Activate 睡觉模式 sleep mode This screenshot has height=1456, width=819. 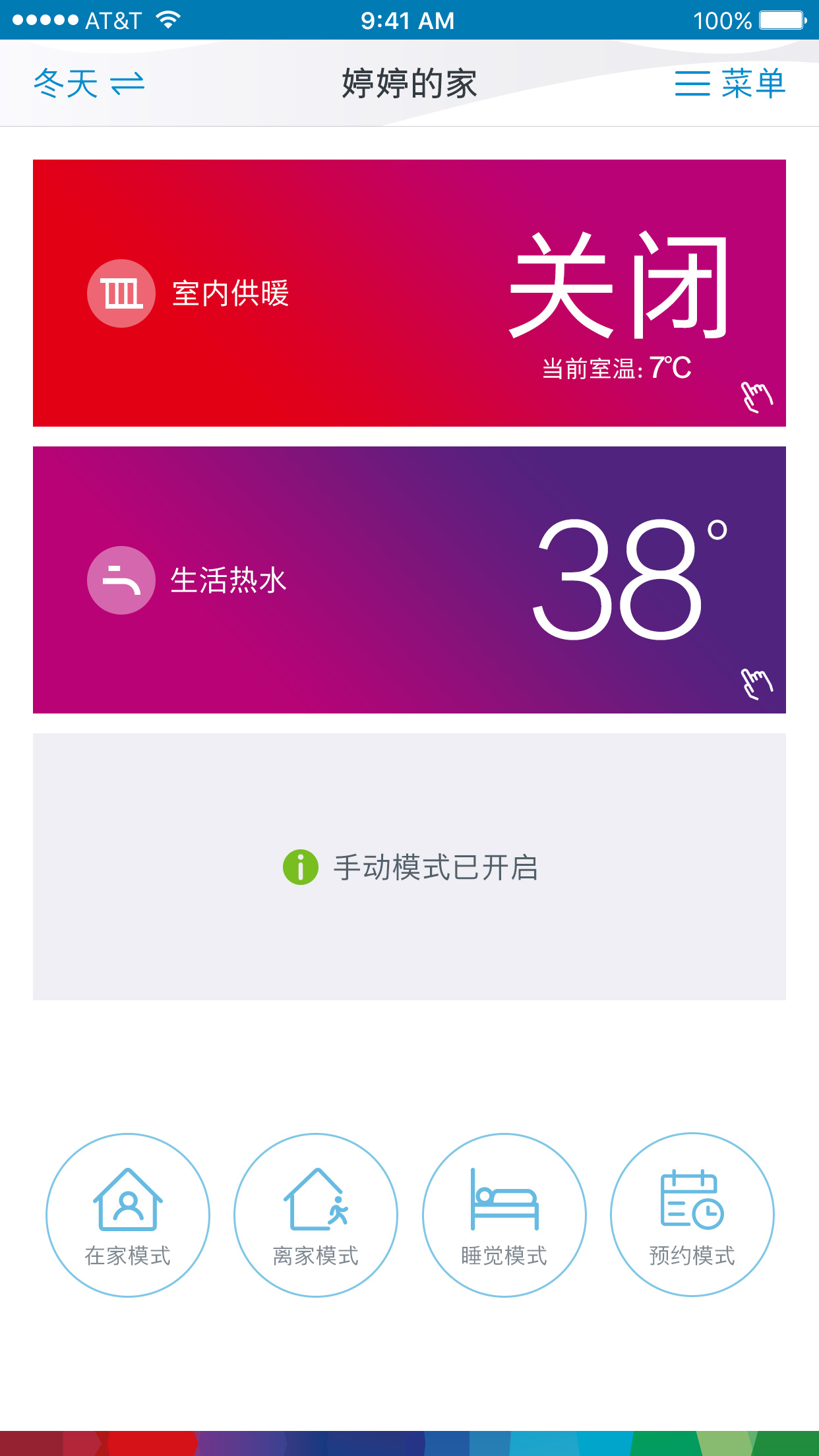[503, 1213]
